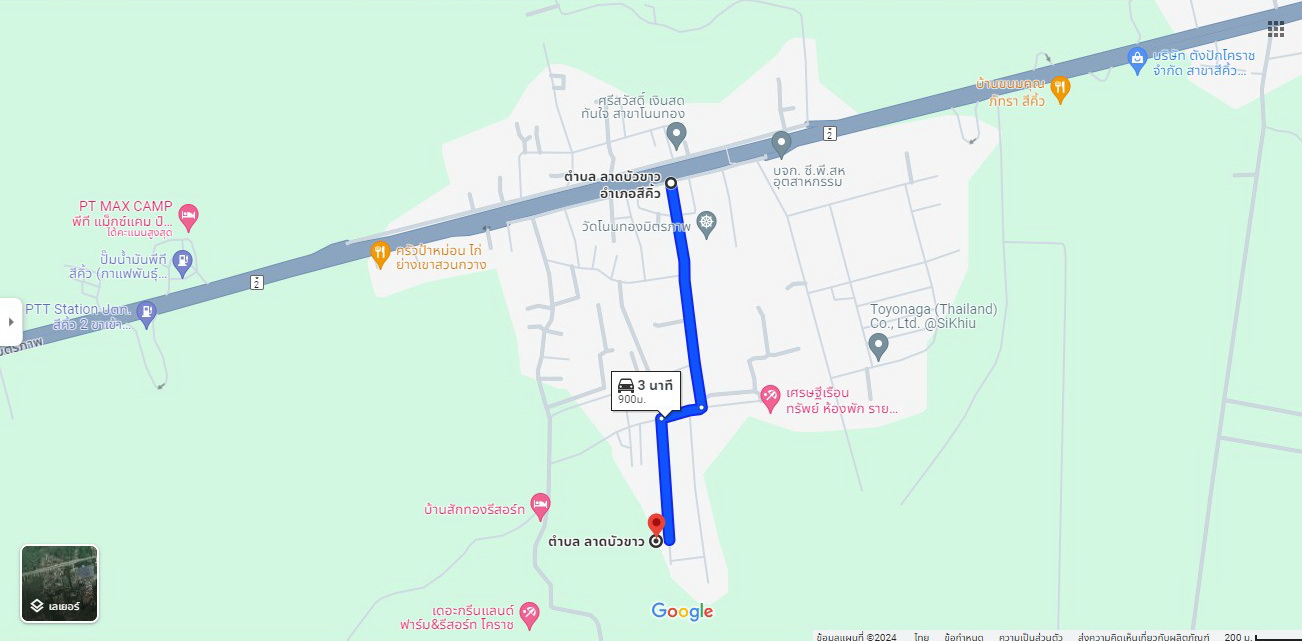Viewport: 1302px width, 641px height.
Task: Open ปั๊มน้ำมันพีที สีคิ้ว gas marker
Action: pos(182,263)
